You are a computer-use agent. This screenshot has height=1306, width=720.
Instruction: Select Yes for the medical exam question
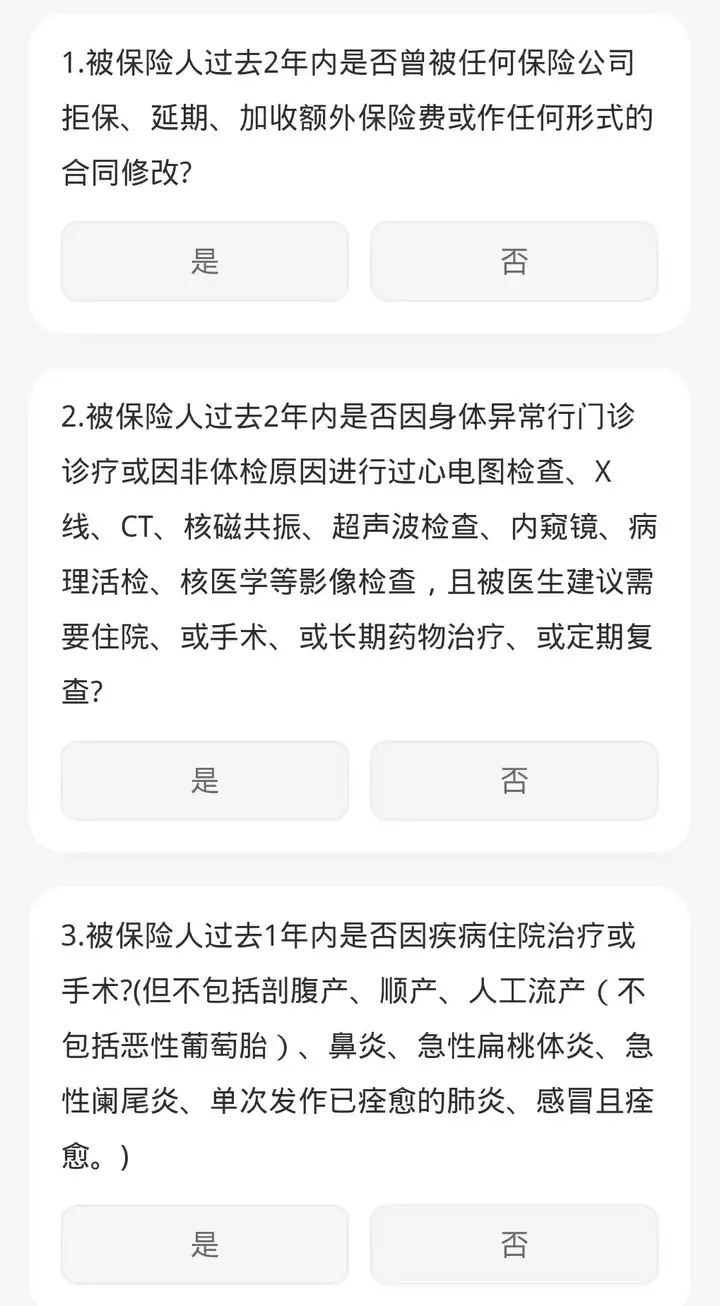[204, 781]
